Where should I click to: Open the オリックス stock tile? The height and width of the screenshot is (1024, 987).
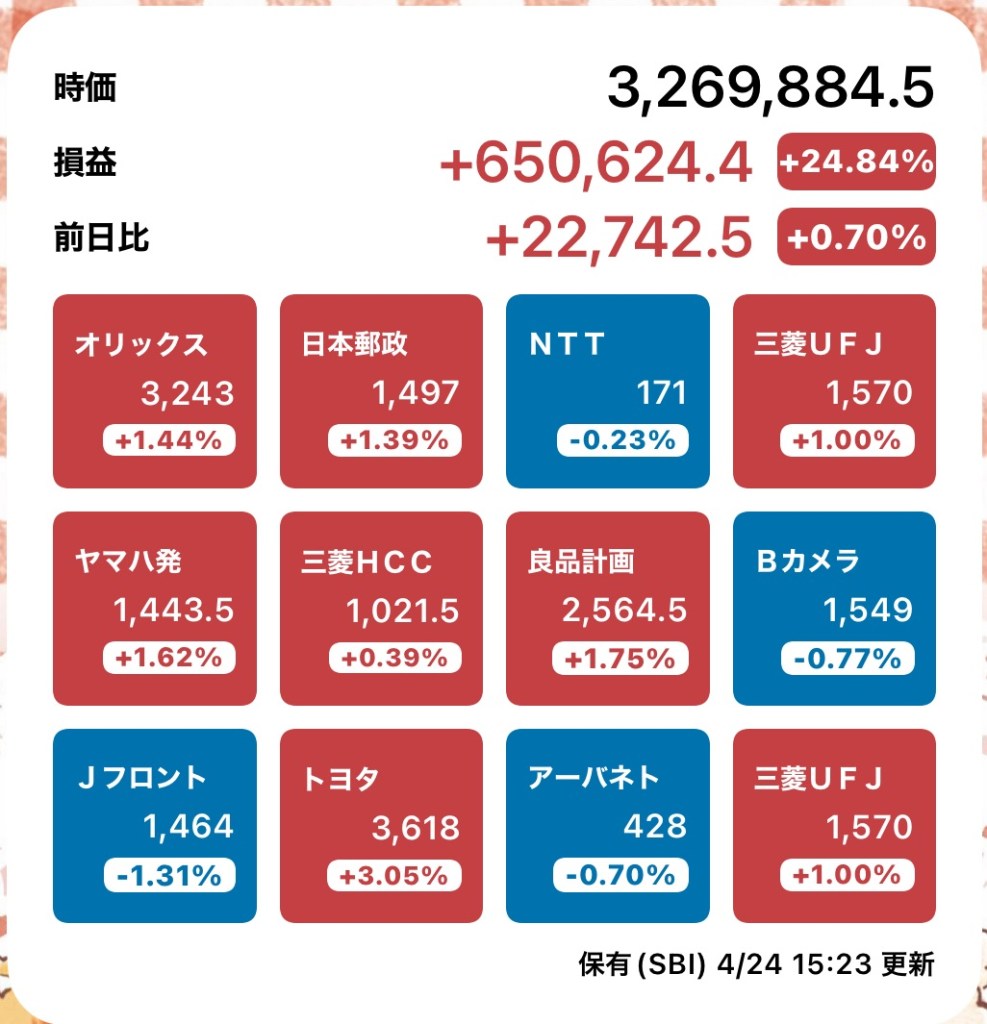[154, 391]
